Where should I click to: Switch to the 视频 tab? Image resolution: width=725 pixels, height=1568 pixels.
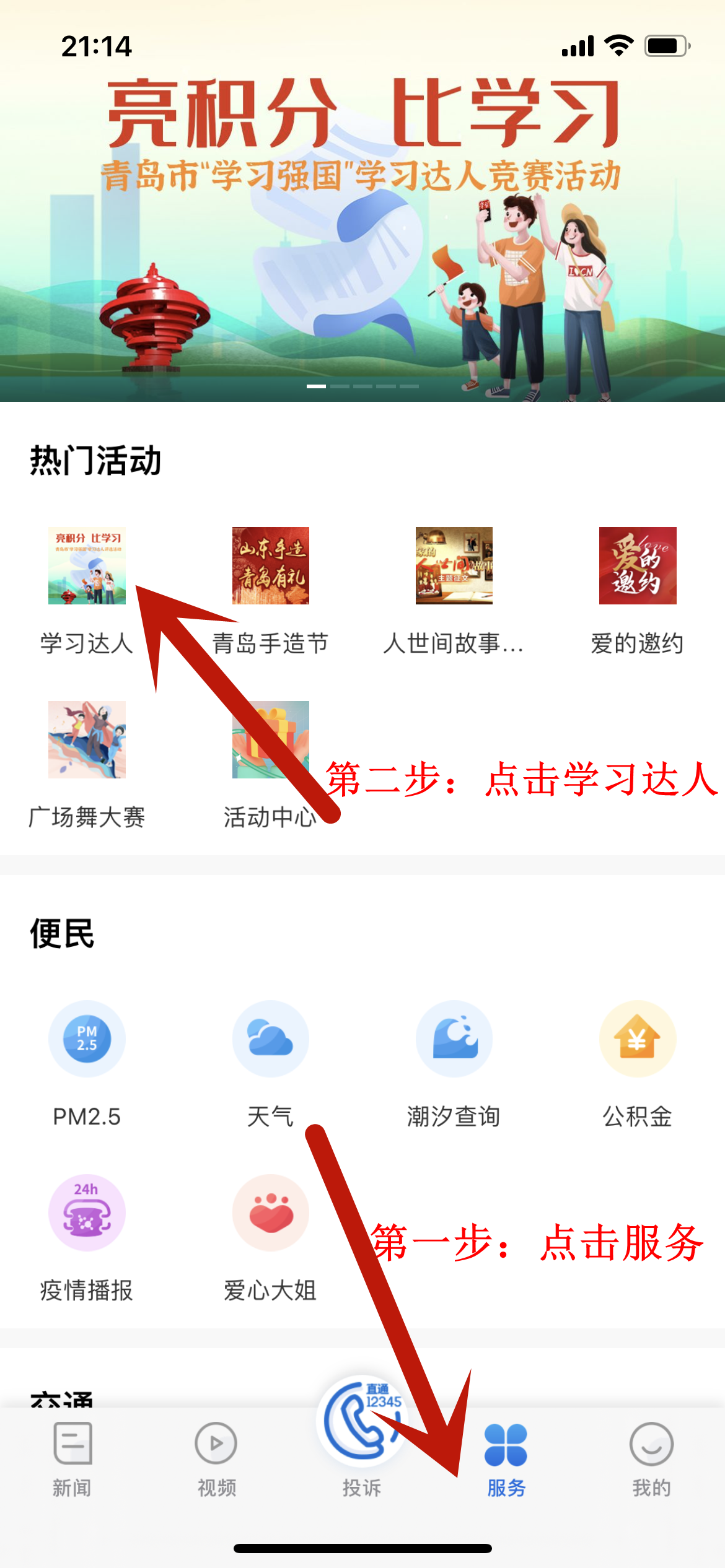click(216, 1458)
